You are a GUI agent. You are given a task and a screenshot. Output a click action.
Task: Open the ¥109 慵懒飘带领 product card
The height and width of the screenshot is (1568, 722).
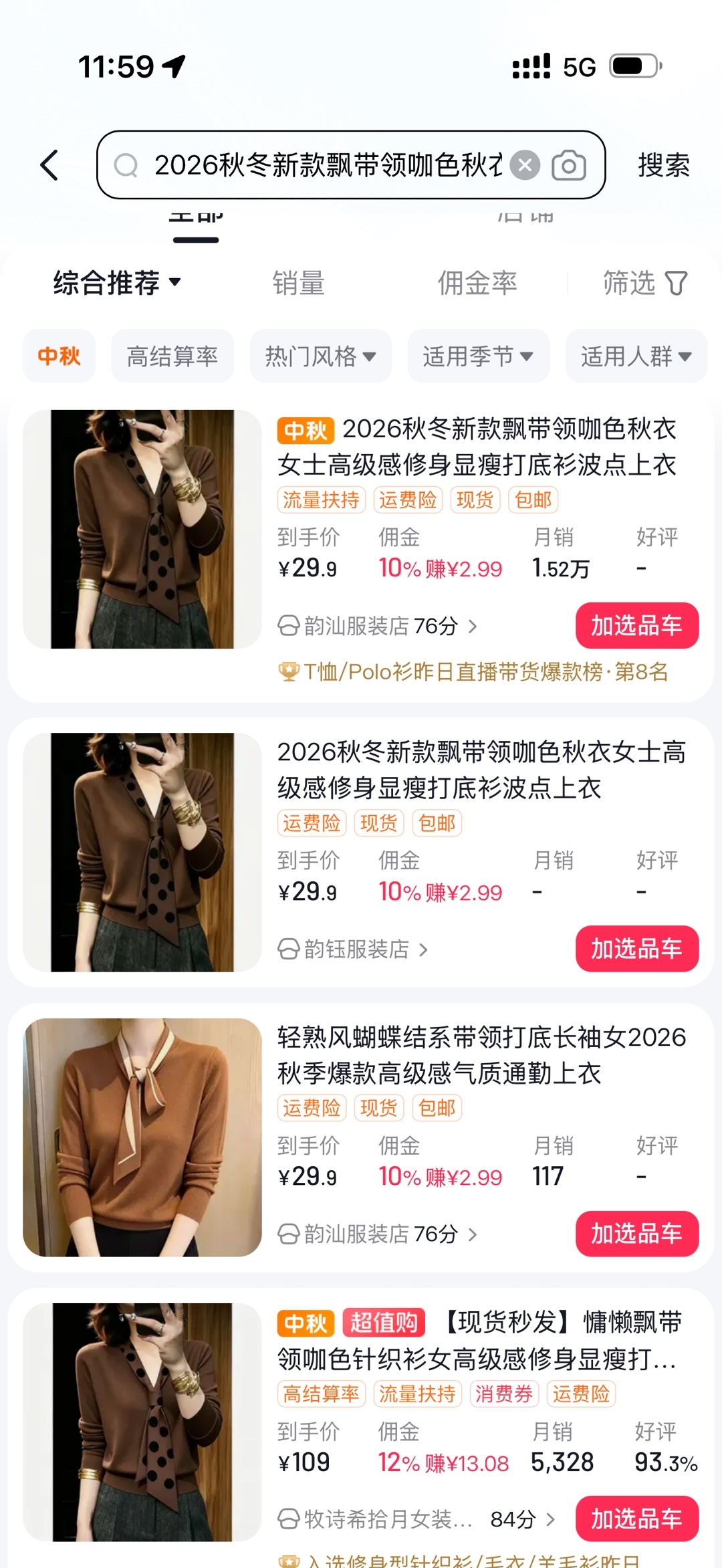[x=361, y=1424]
